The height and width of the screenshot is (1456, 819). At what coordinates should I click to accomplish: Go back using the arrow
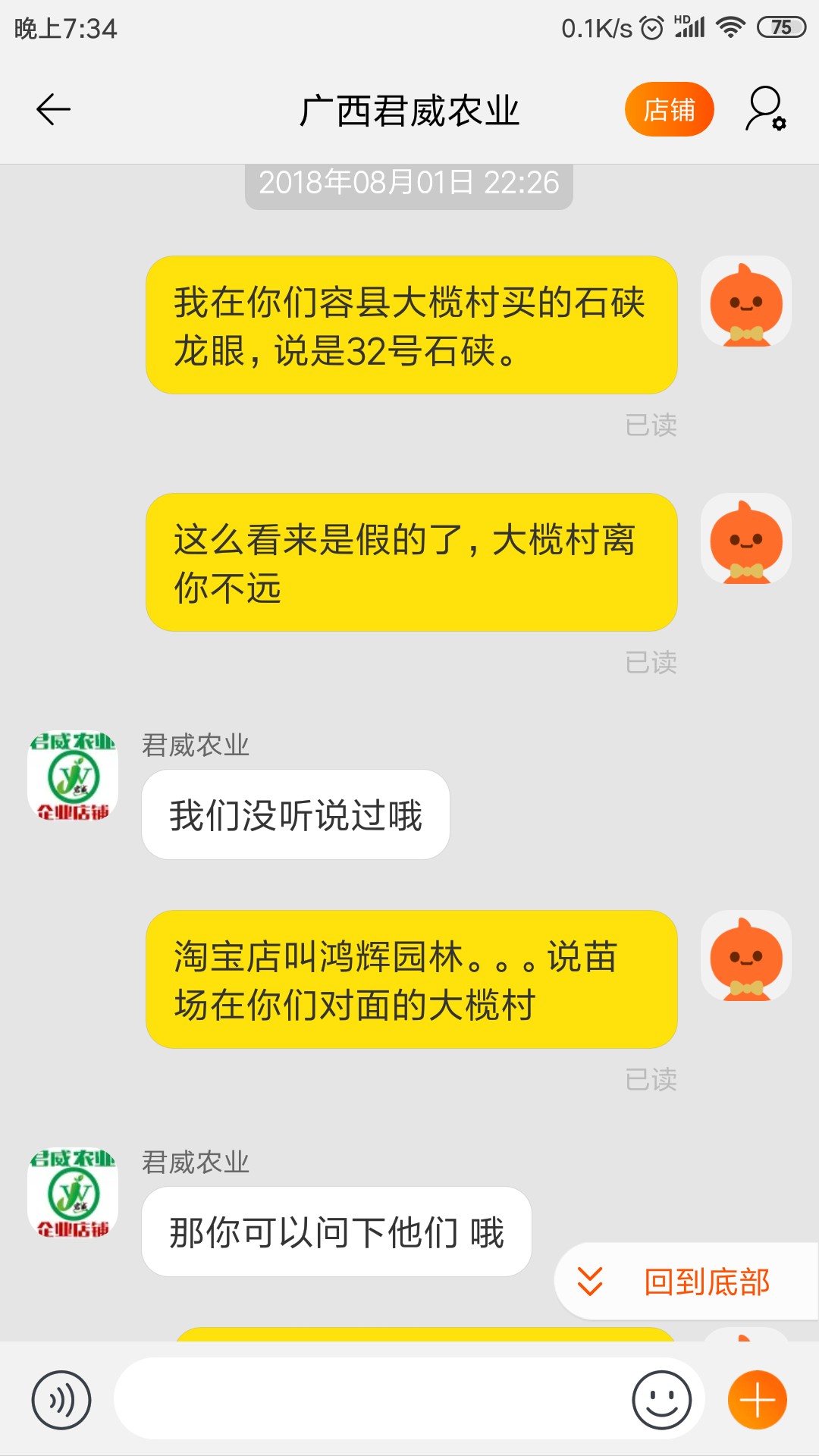click(x=53, y=110)
